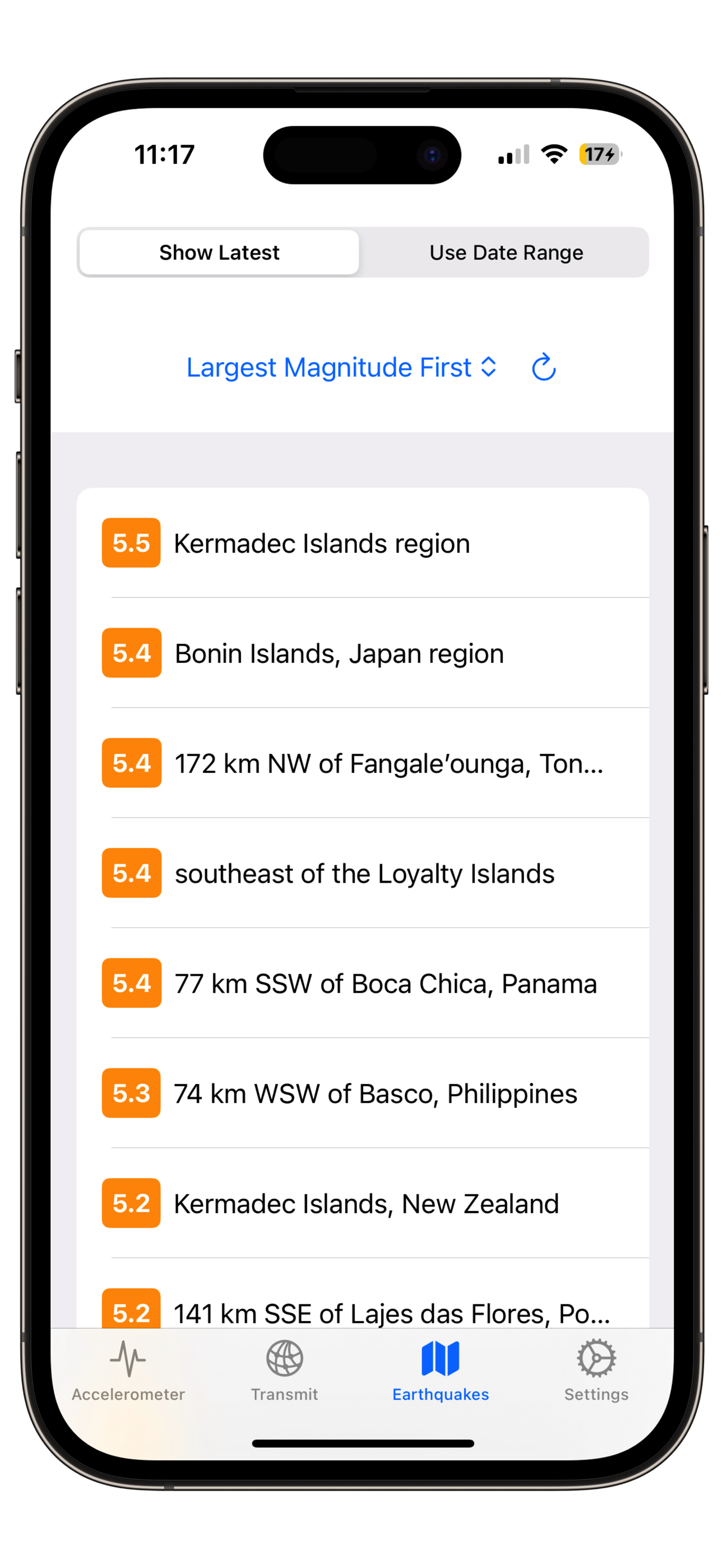Open the Kermadec Islands region earthquake
This screenshot has height=1568, width=723.
[362, 543]
